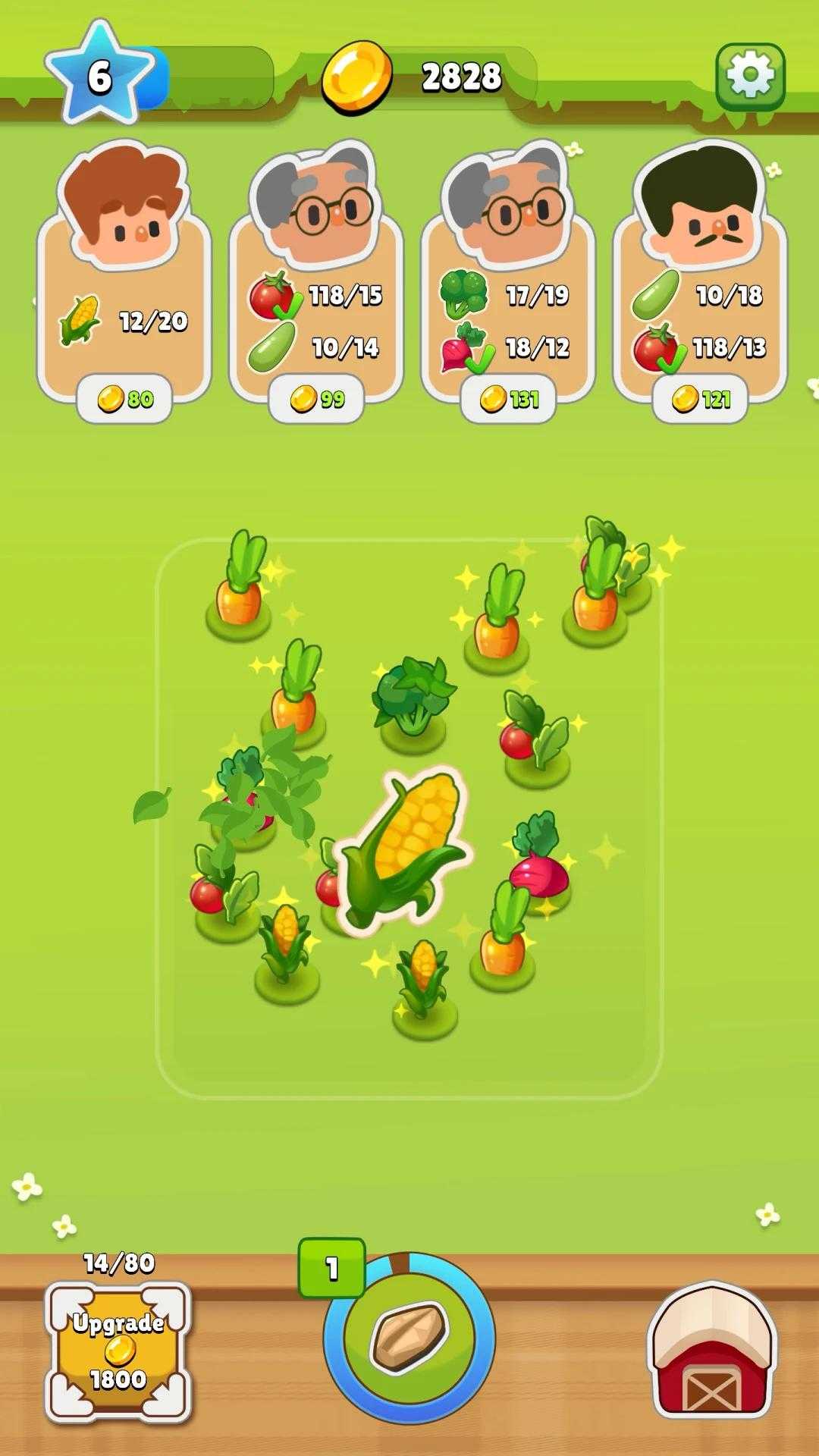The height and width of the screenshot is (1456, 819).
Task: Select the broccoli order card worth 131 coins
Action: [508, 303]
